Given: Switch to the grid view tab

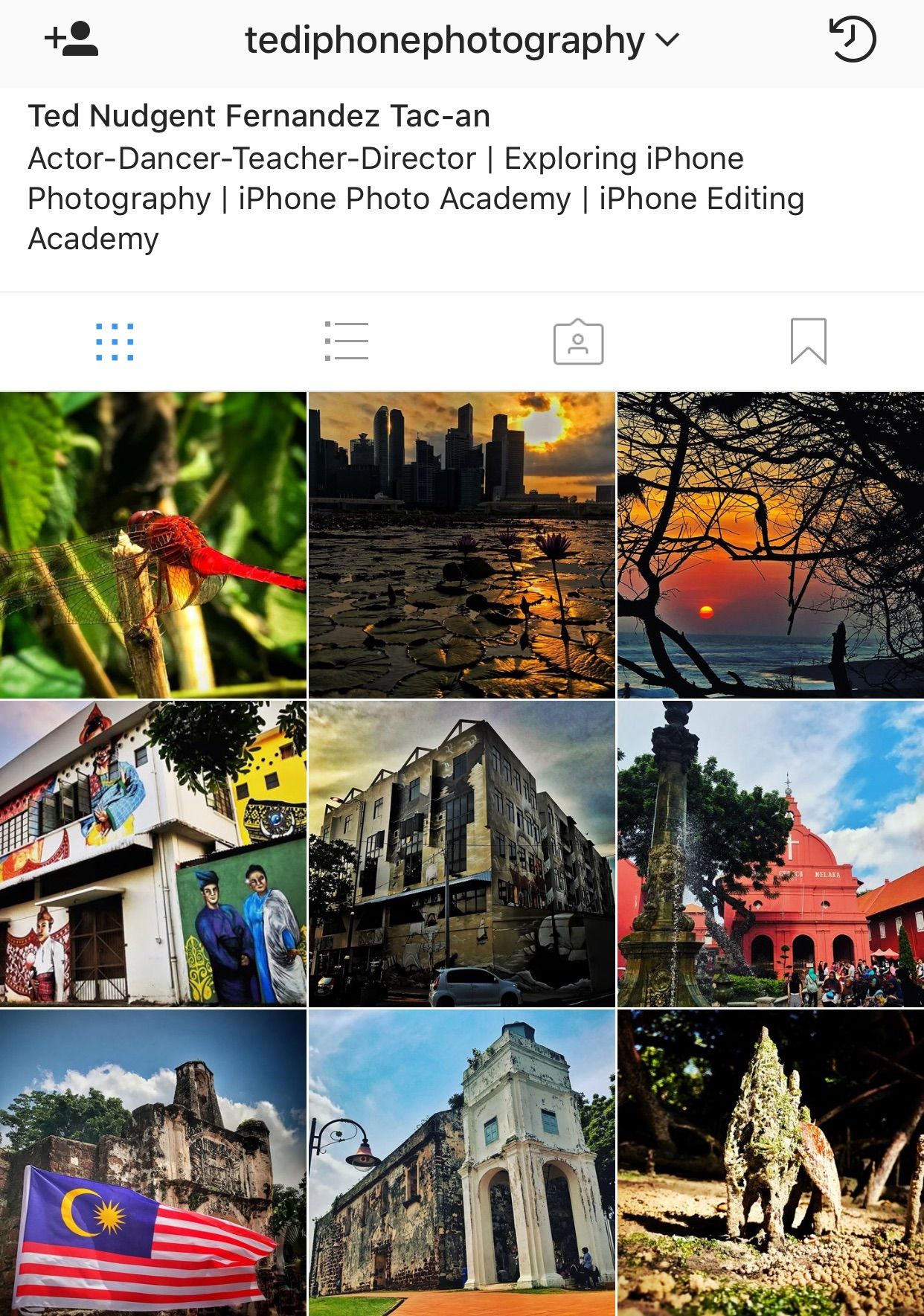Looking at the screenshot, I should (x=115, y=342).
